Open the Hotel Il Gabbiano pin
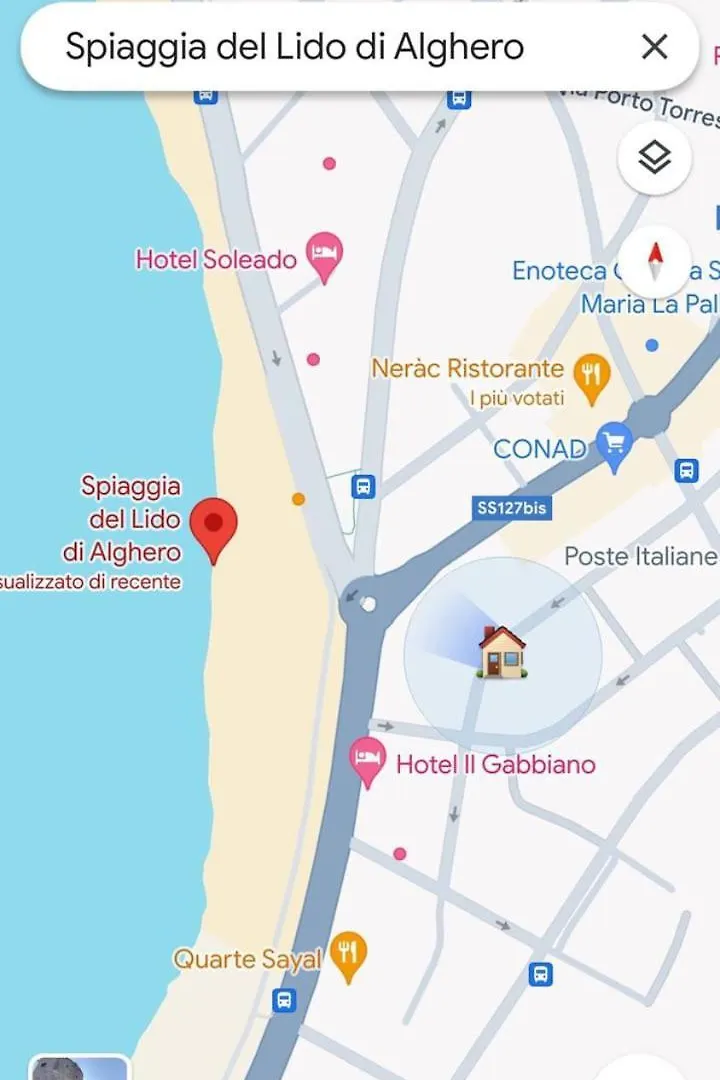 click(x=368, y=762)
